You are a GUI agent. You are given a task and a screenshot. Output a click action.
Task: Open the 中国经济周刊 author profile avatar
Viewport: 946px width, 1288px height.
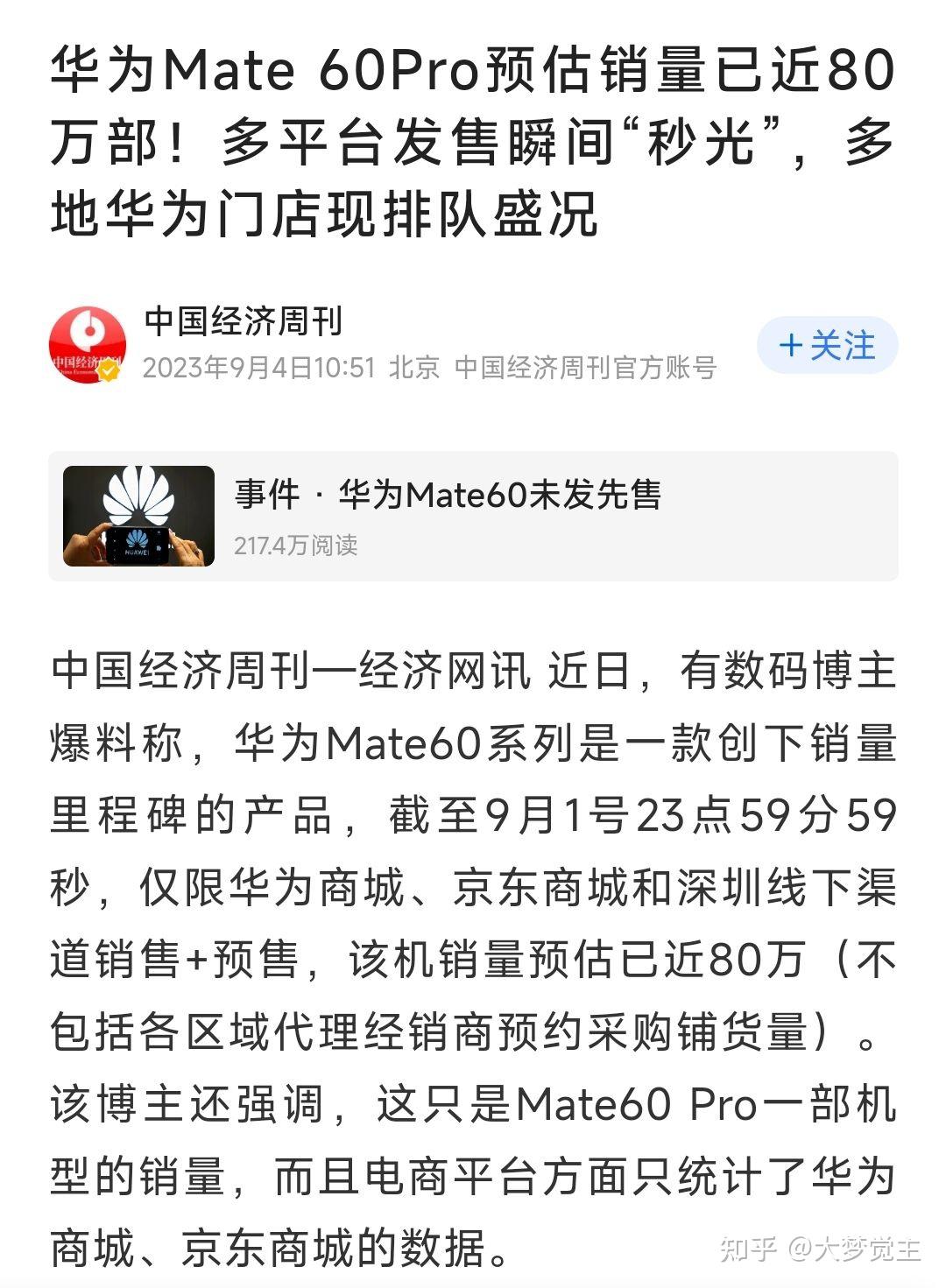[87, 345]
